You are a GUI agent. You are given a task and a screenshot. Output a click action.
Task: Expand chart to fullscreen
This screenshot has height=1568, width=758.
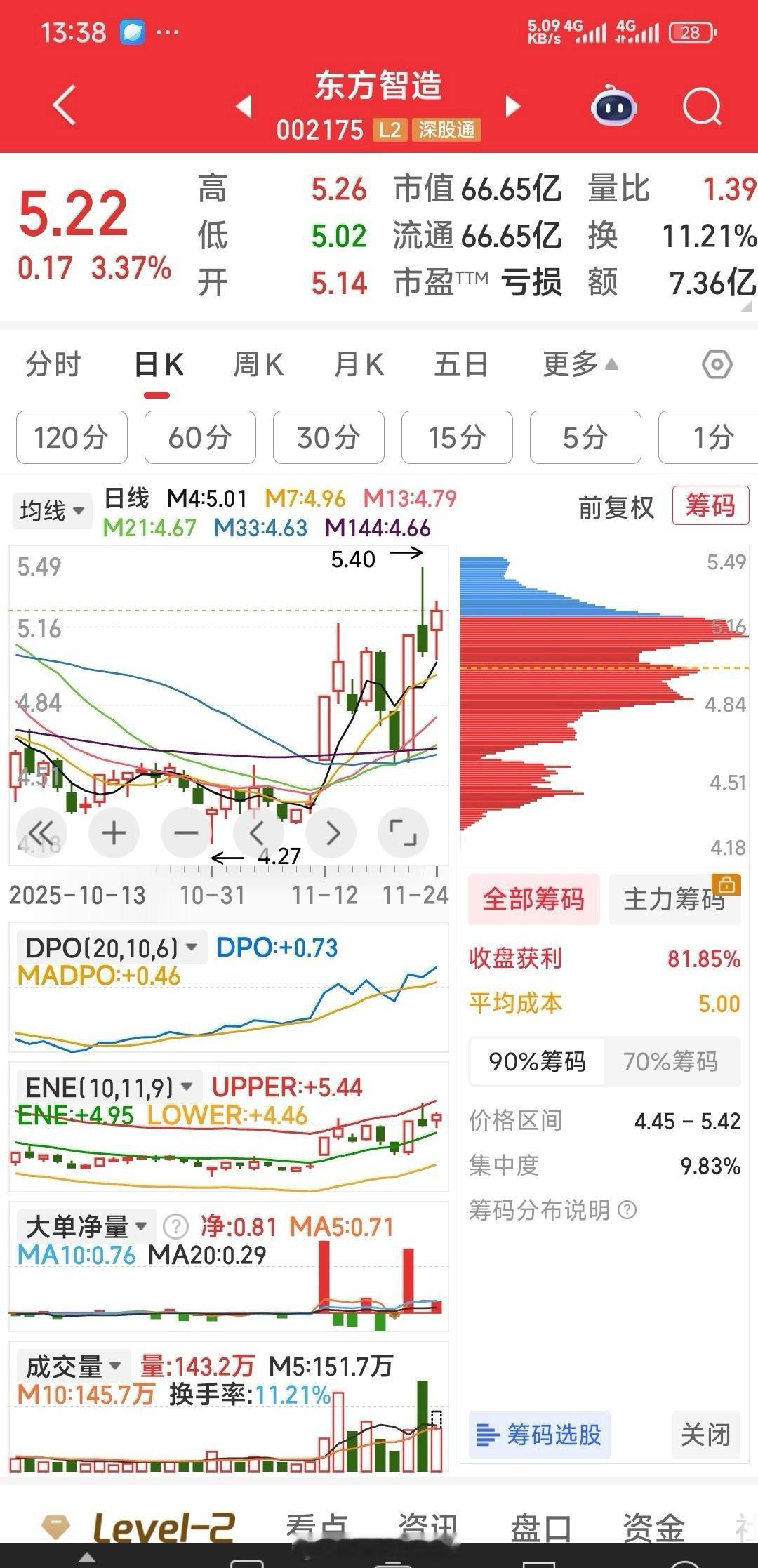pyautogui.click(x=403, y=833)
